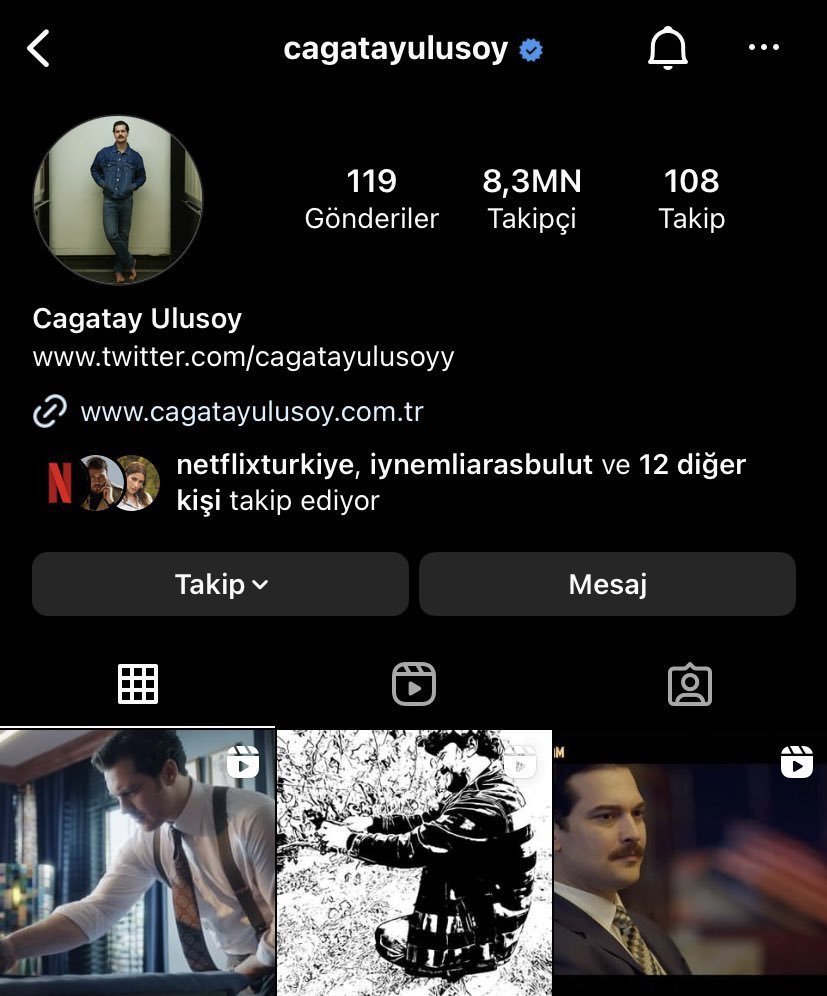Open the www.cagatayulusoy.com.tr link
Image resolution: width=827 pixels, height=996 pixels.
click(x=251, y=411)
